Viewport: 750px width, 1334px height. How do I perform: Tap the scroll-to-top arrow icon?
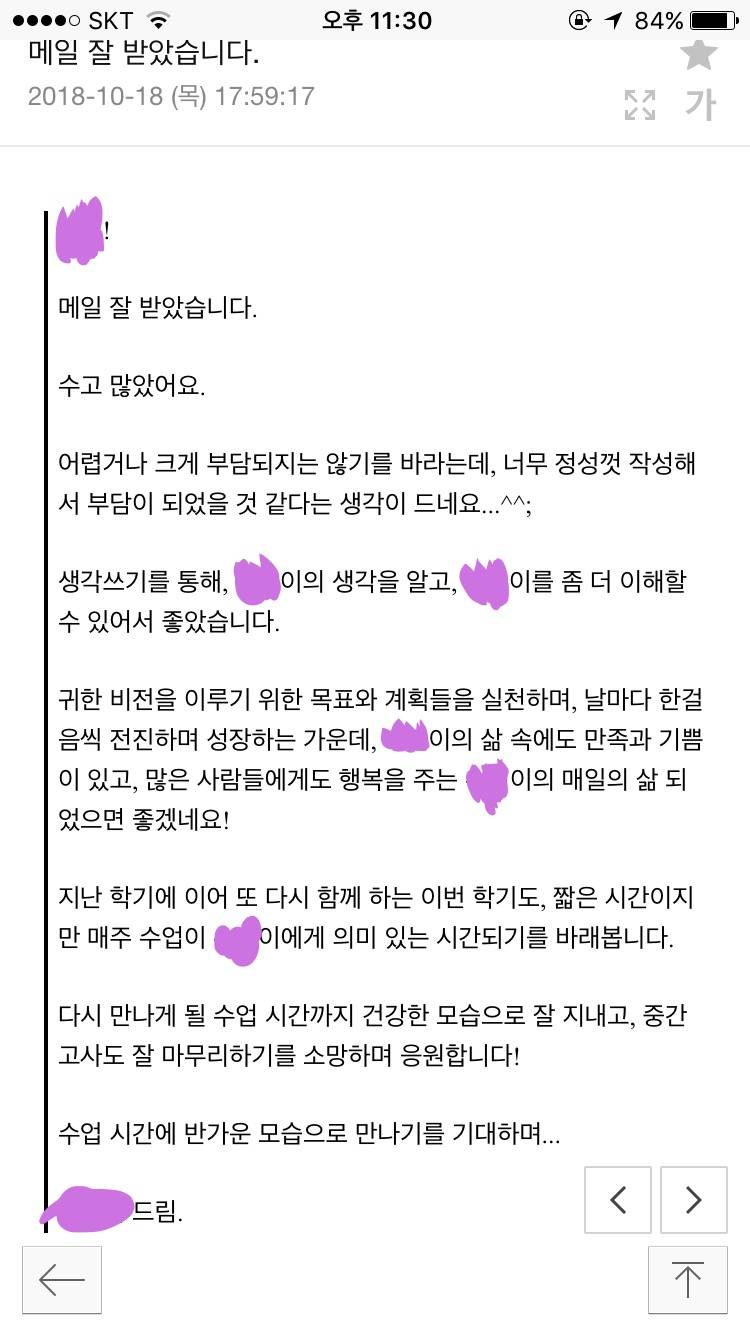pyautogui.click(x=688, y=1277)
